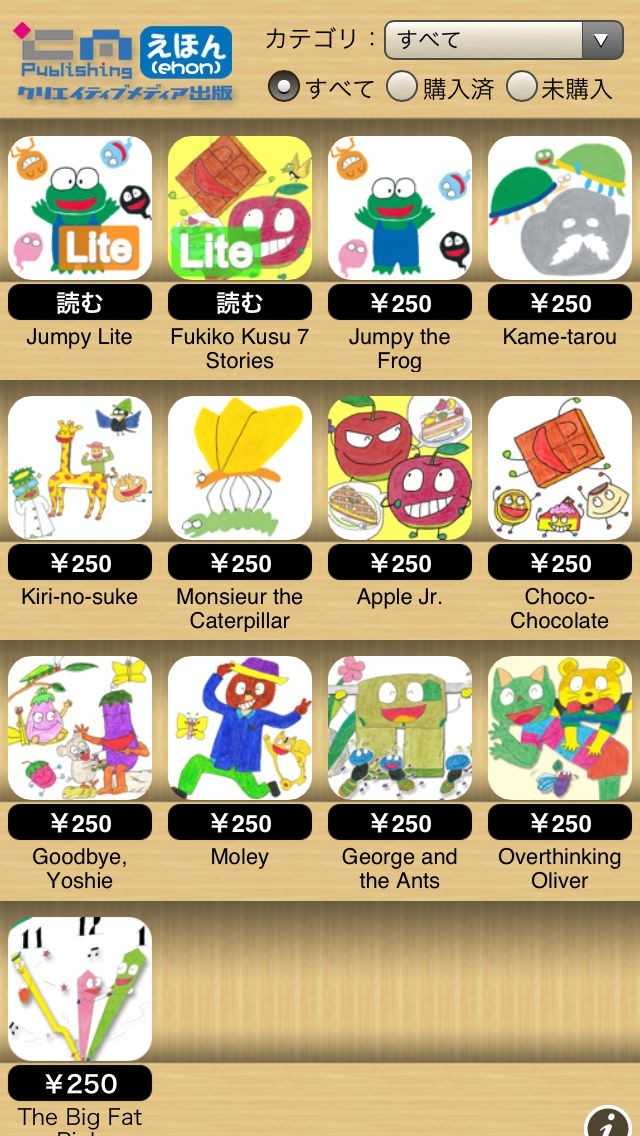Open the info icon
The image size is (640, 1136).
608,1118
